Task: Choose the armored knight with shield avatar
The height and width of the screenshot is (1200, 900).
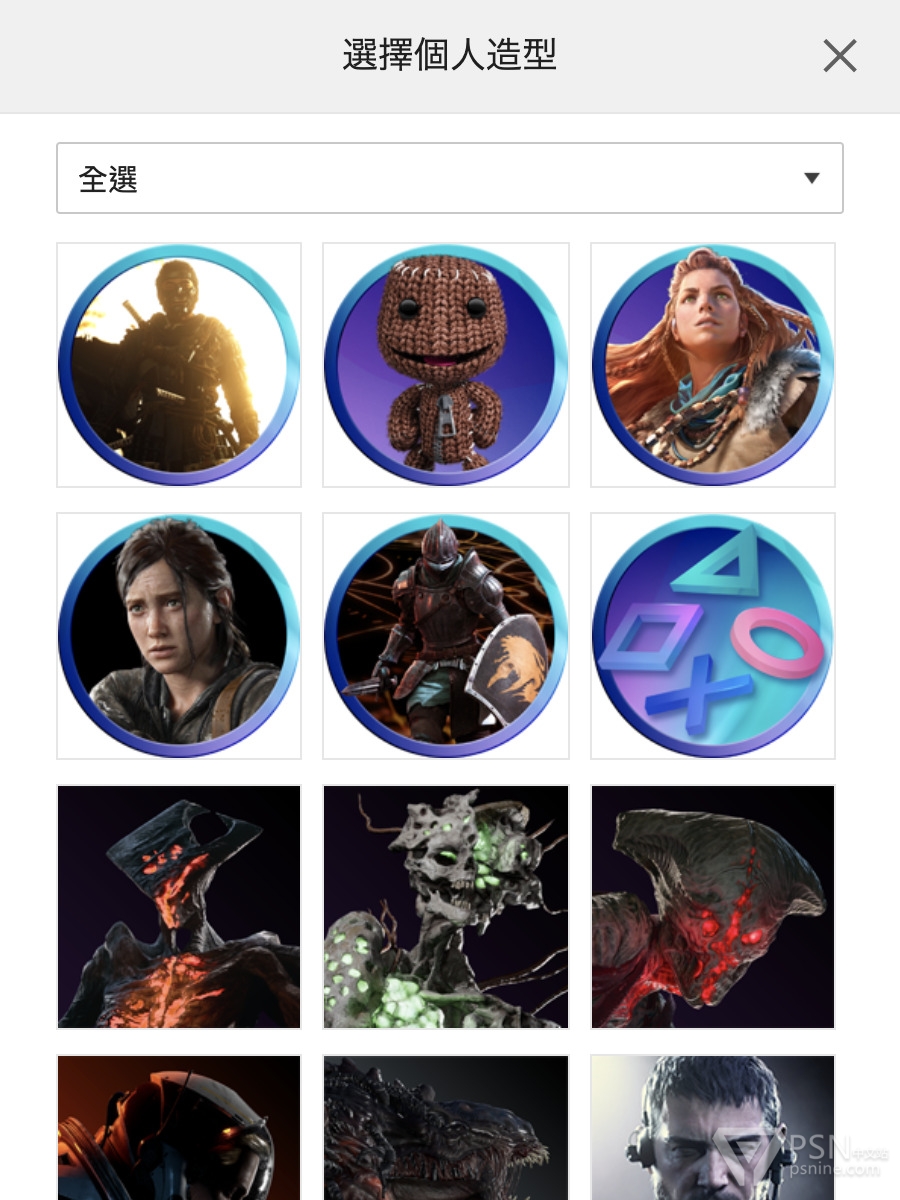Action: tap(446, 636)
